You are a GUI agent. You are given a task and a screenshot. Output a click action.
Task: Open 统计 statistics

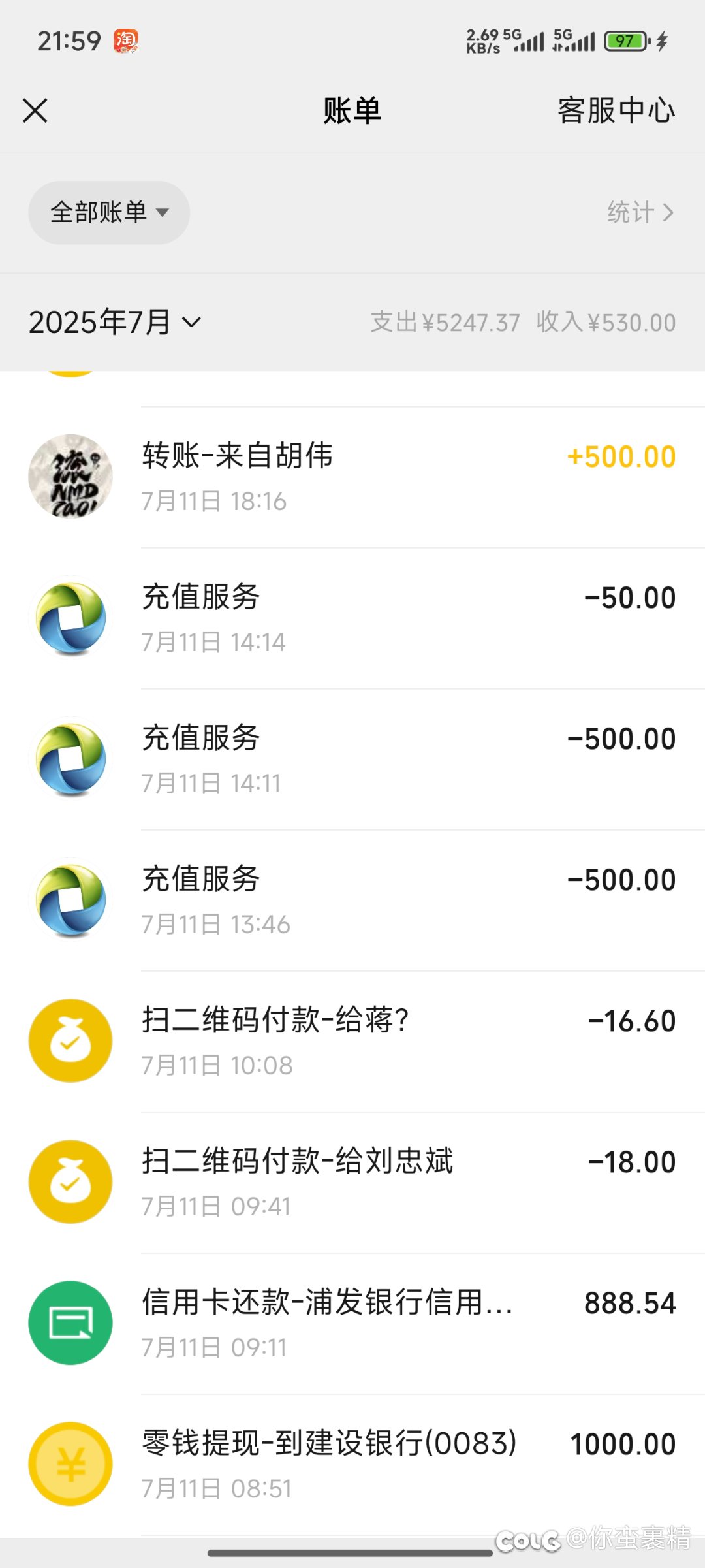(640, 212)
